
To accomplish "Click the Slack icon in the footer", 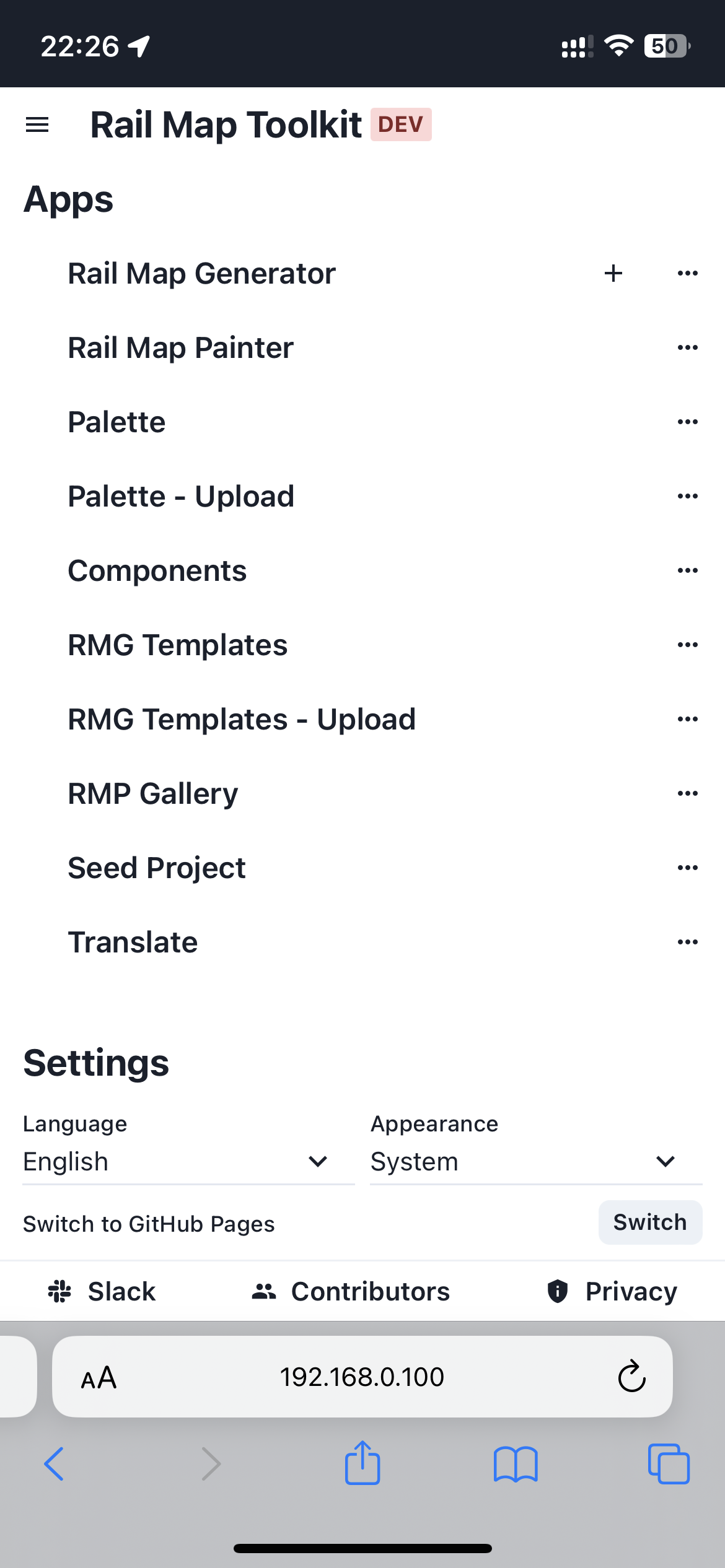I will coord(58,1291).
